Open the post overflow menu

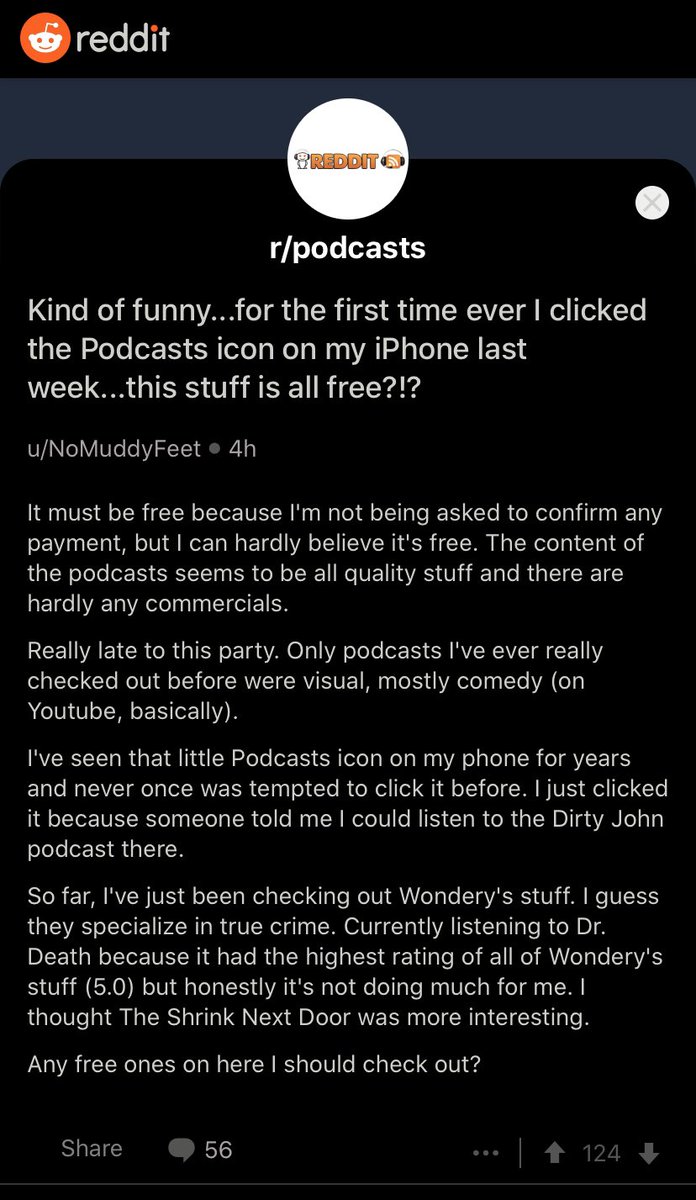[485, 1153]
